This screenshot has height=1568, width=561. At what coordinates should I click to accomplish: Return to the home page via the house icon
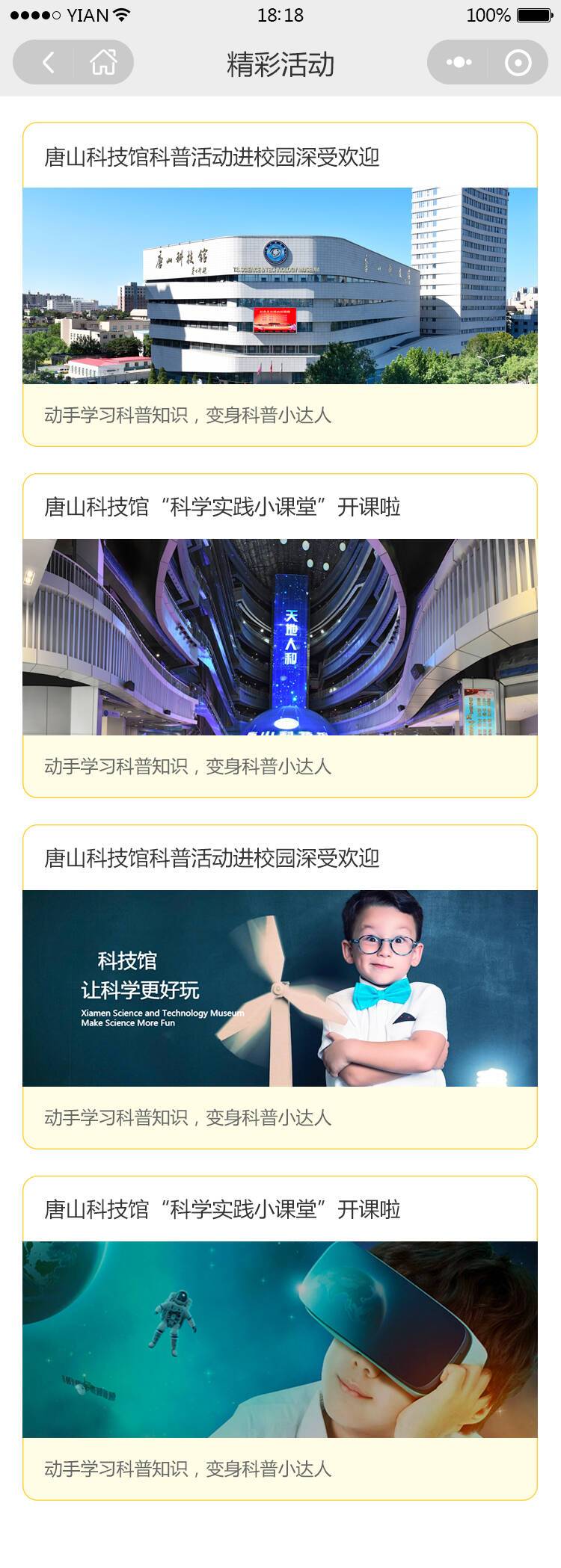[103, 63]
